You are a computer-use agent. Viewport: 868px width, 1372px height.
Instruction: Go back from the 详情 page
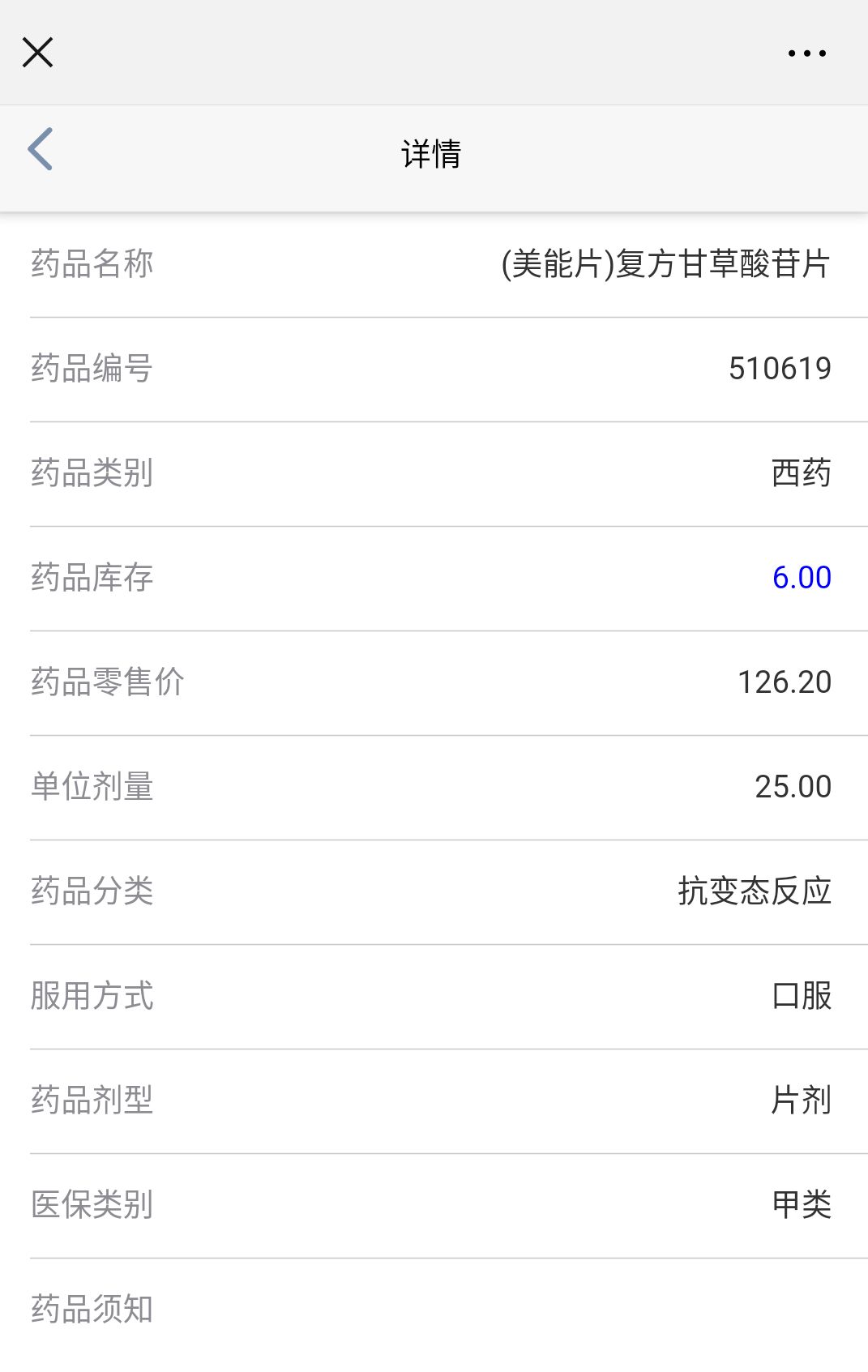click(41, 149)
